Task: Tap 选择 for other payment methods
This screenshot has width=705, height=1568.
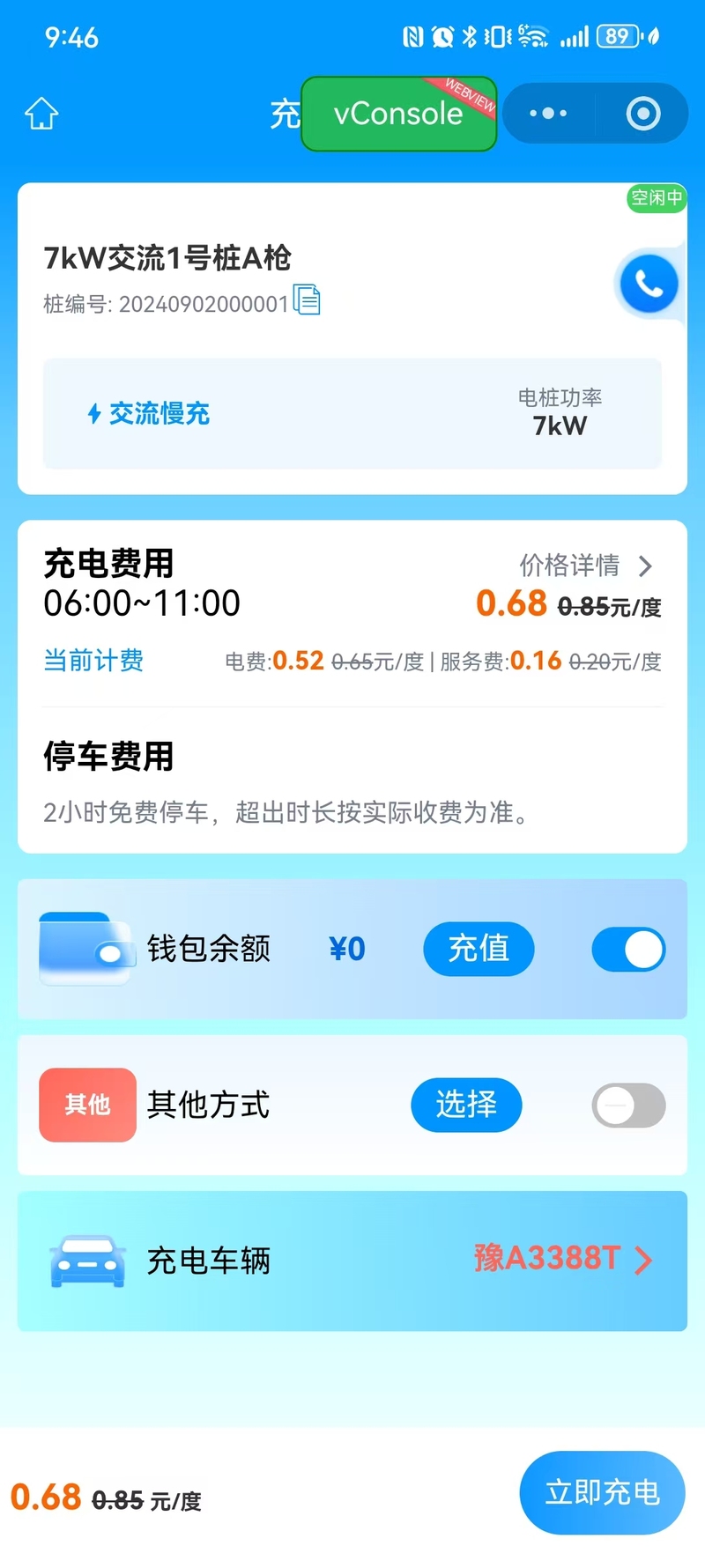Action: tap(466, 1104)
